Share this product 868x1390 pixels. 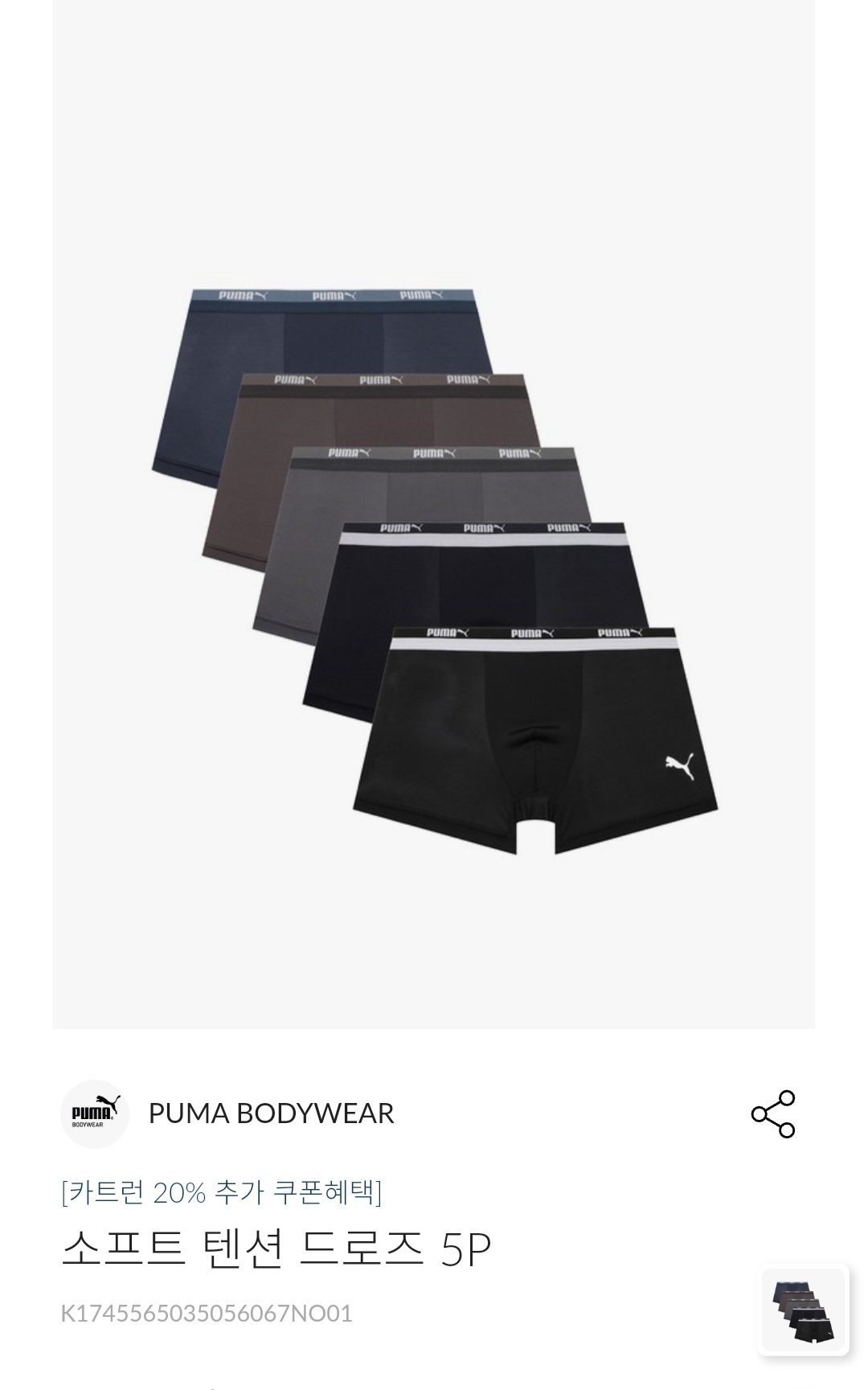pyautogui.click(x=772, y=1113)
